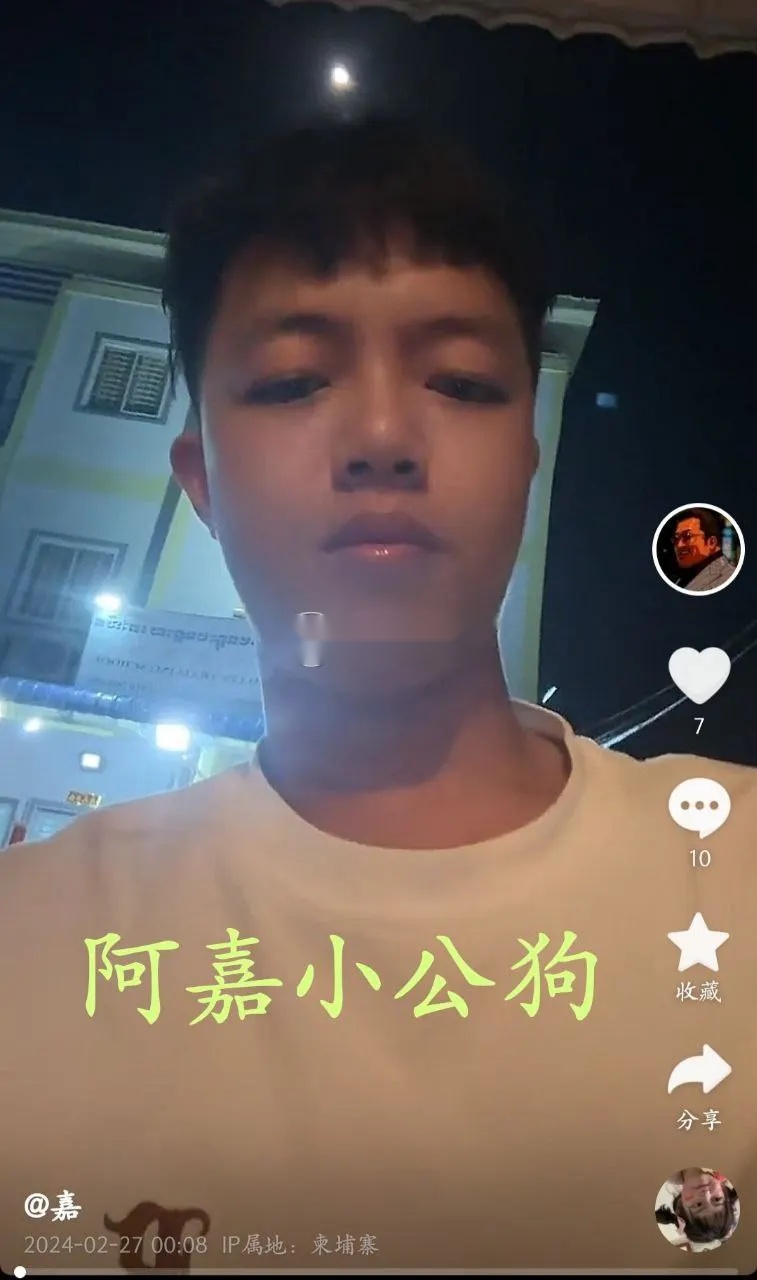Add the video to 收藏 favorites
The height and width of the screenshot is (1280, 757).
point(698,943)
